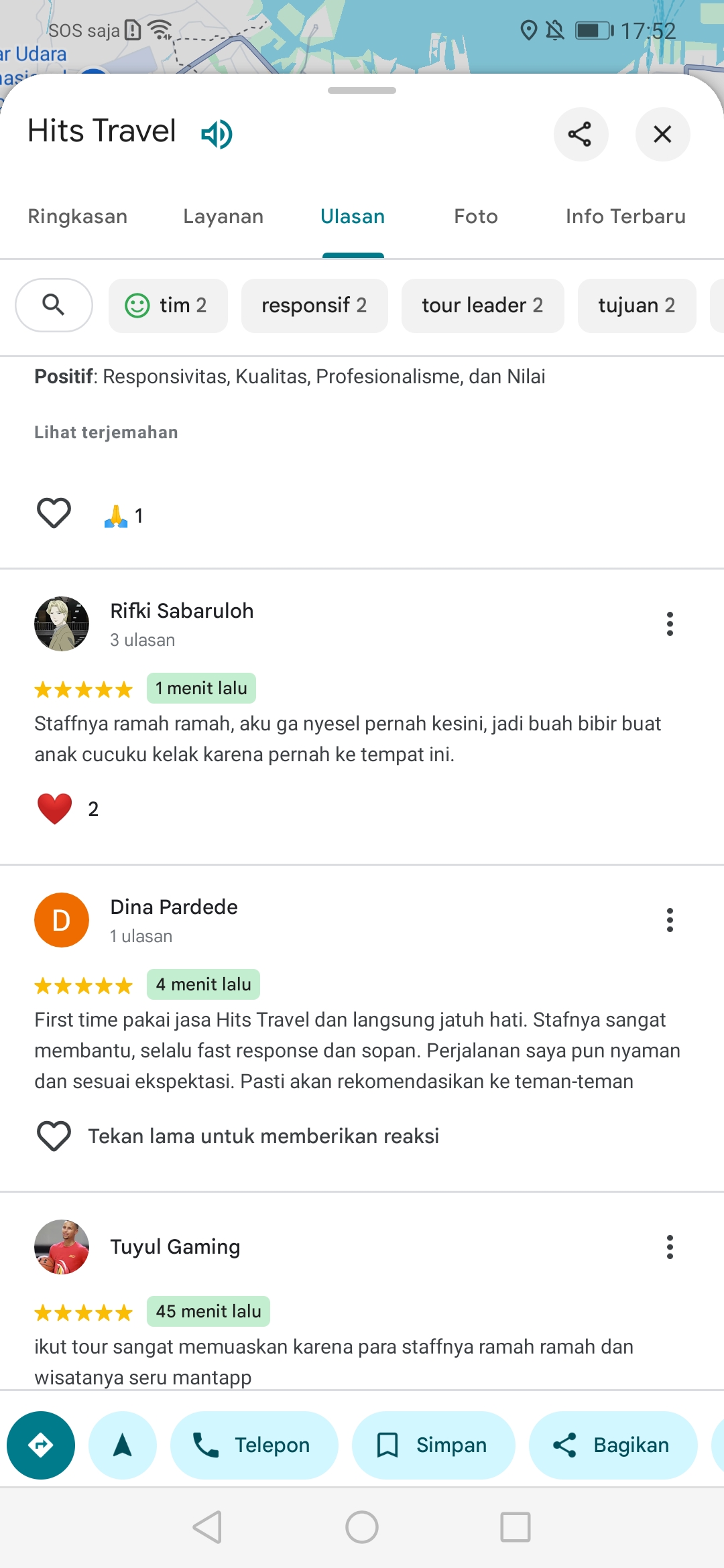Switch to the Ringkasan tab
Screen dimensions: 724x1568
click(x=78, y=216)
